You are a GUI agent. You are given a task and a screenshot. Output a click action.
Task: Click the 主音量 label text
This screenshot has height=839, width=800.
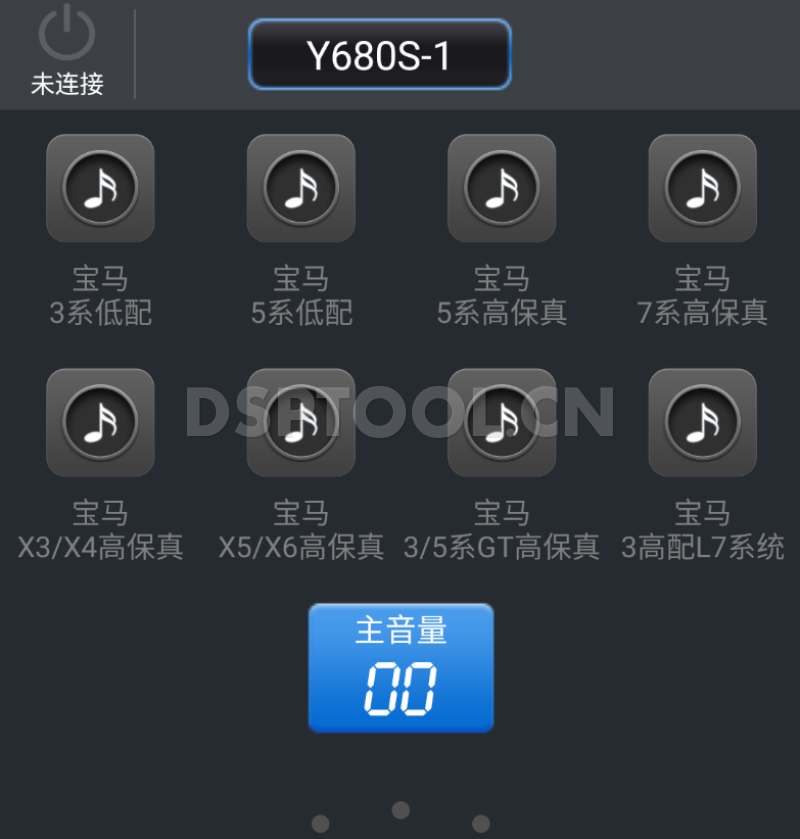coord(400,628)
